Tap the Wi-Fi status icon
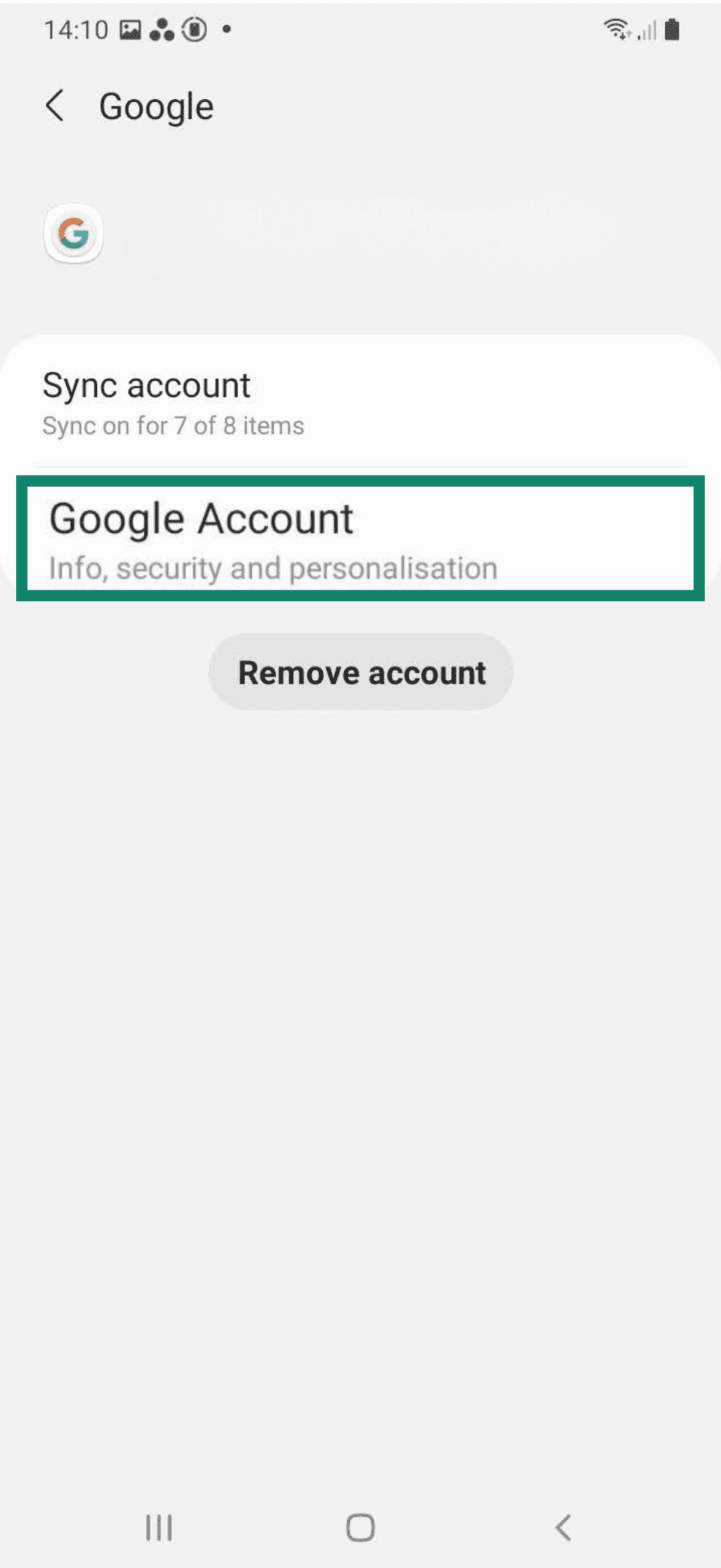The height and width of the screenshot is (1568, 721). pos(615,29)
